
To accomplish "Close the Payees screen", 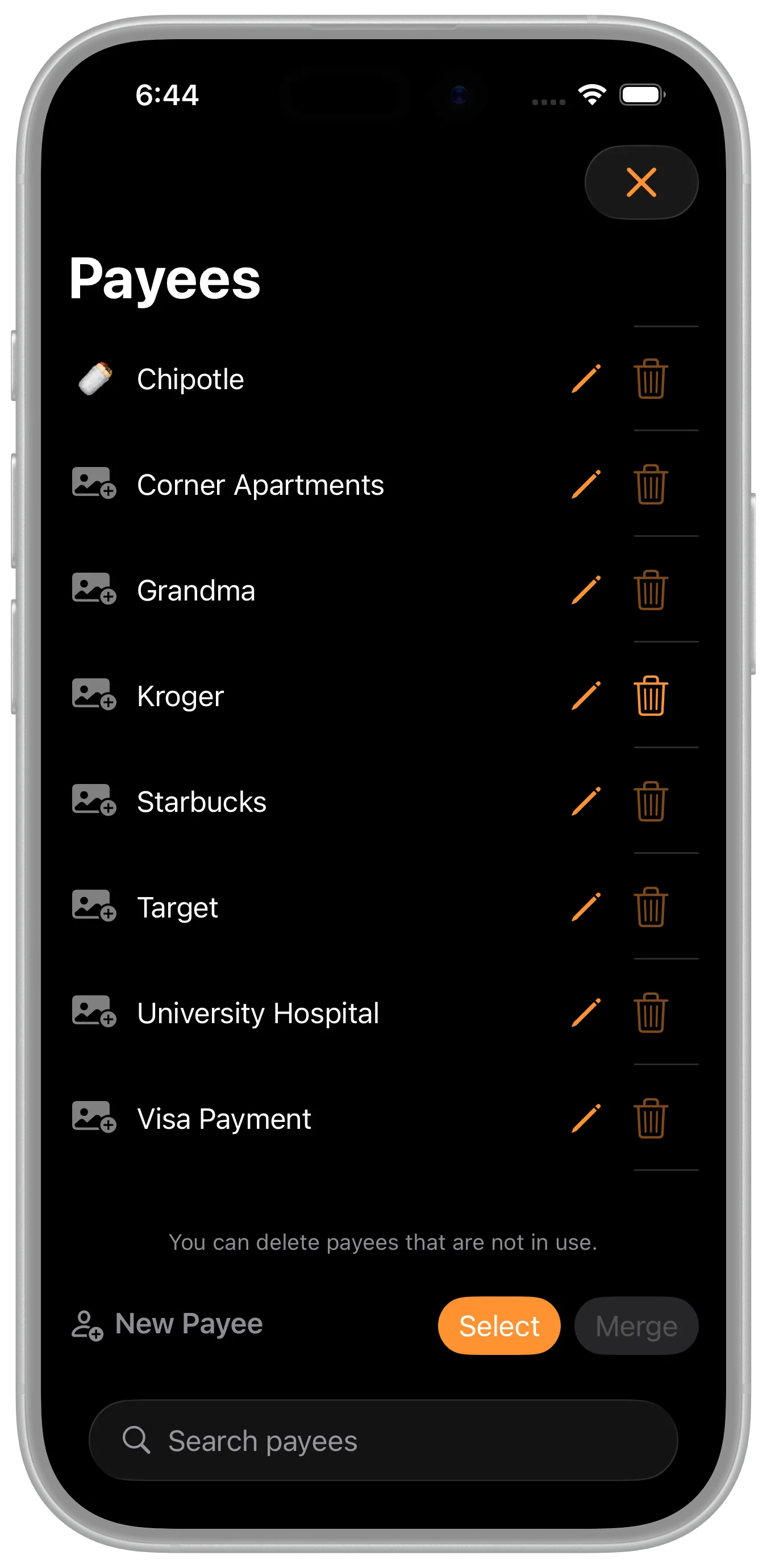I will (641, 182).
